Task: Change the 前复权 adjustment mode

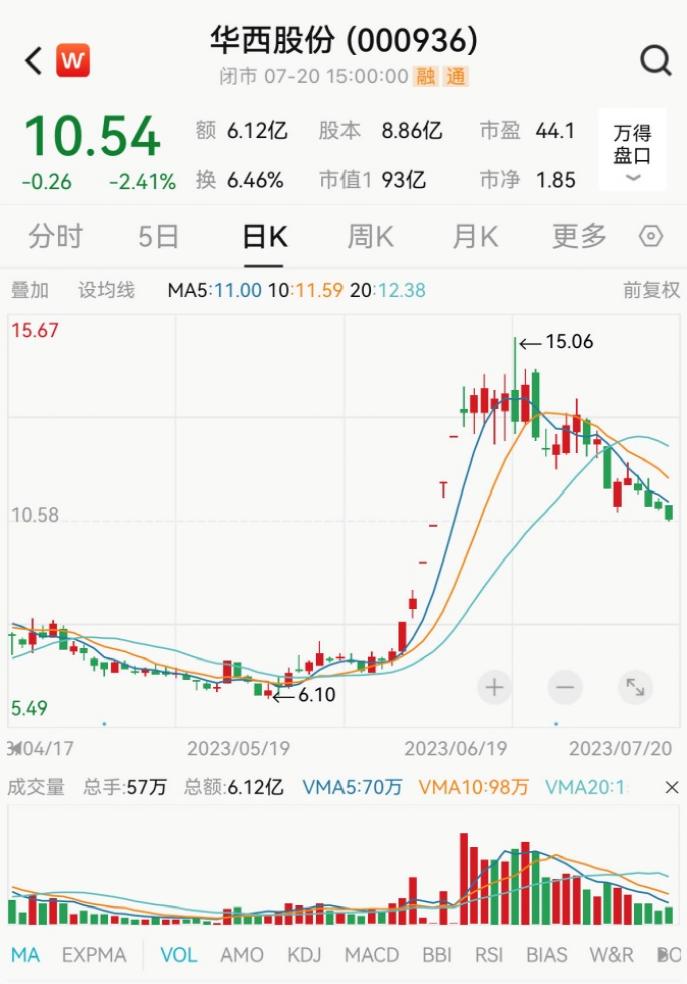Action: tap(651, 291)
